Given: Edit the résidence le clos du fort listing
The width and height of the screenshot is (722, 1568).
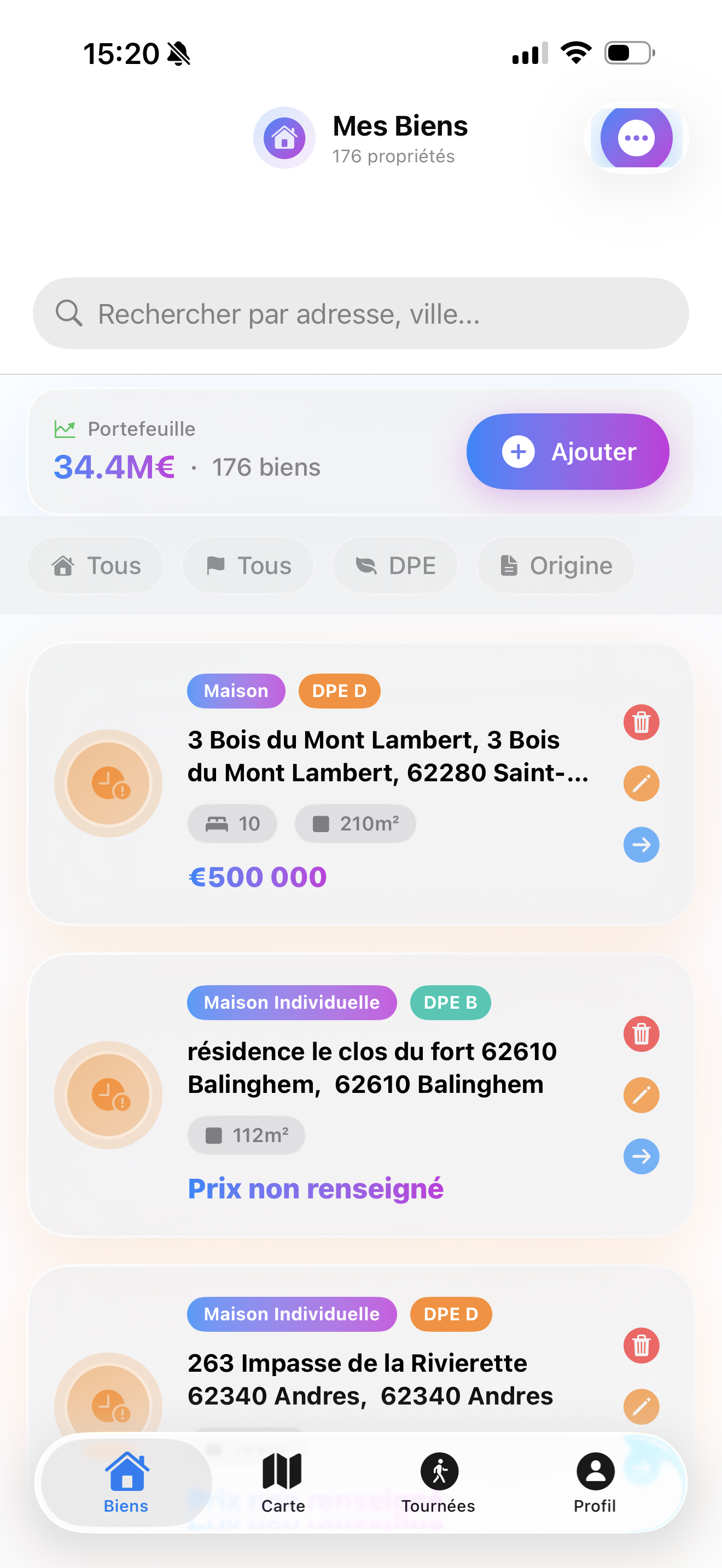Looking at the screenshot, I should pyautogui.click(x=641, y=1095).
